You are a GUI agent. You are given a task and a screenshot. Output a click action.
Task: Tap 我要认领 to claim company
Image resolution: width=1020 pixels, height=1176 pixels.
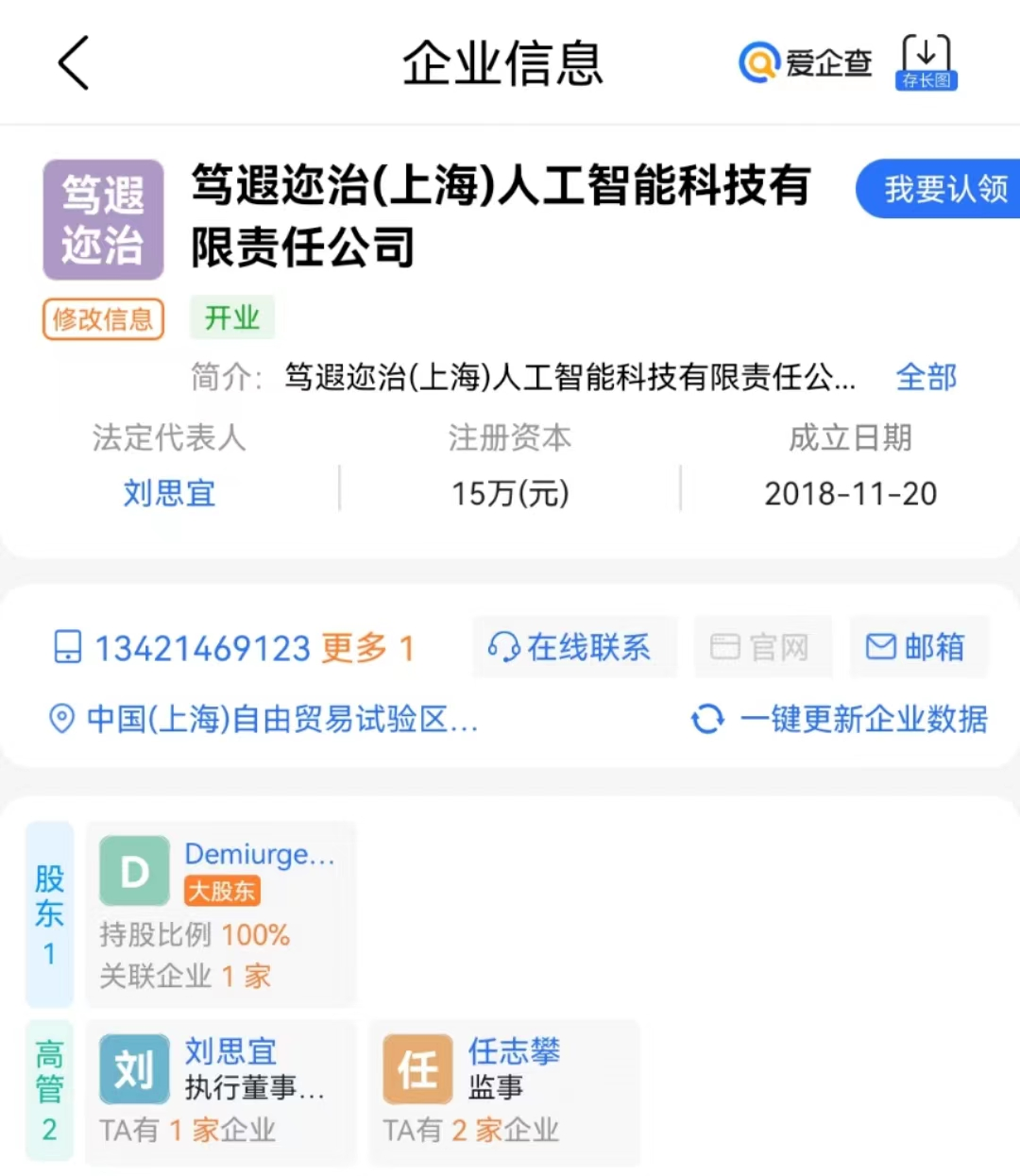[943, 189]
